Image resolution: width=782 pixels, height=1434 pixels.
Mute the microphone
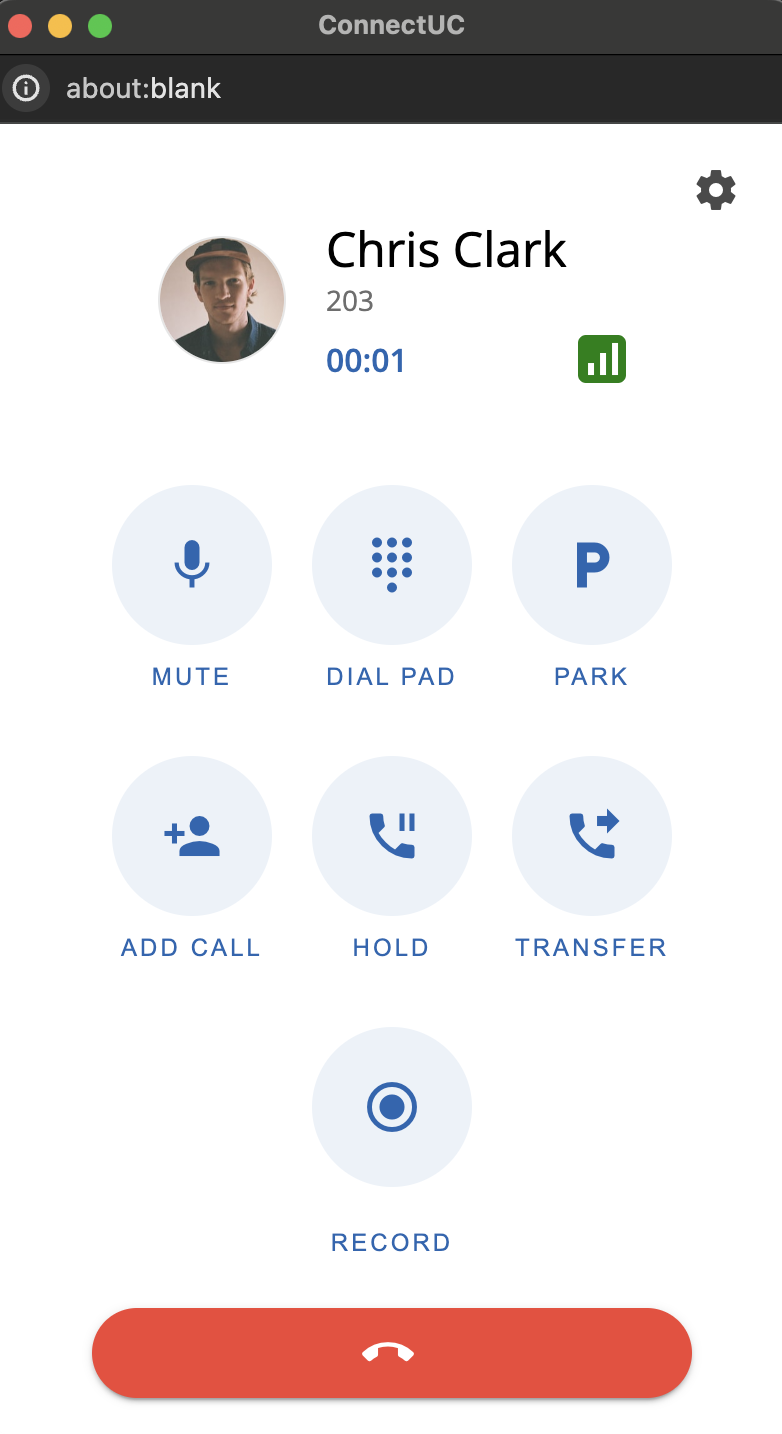click(x=192, y=565)
